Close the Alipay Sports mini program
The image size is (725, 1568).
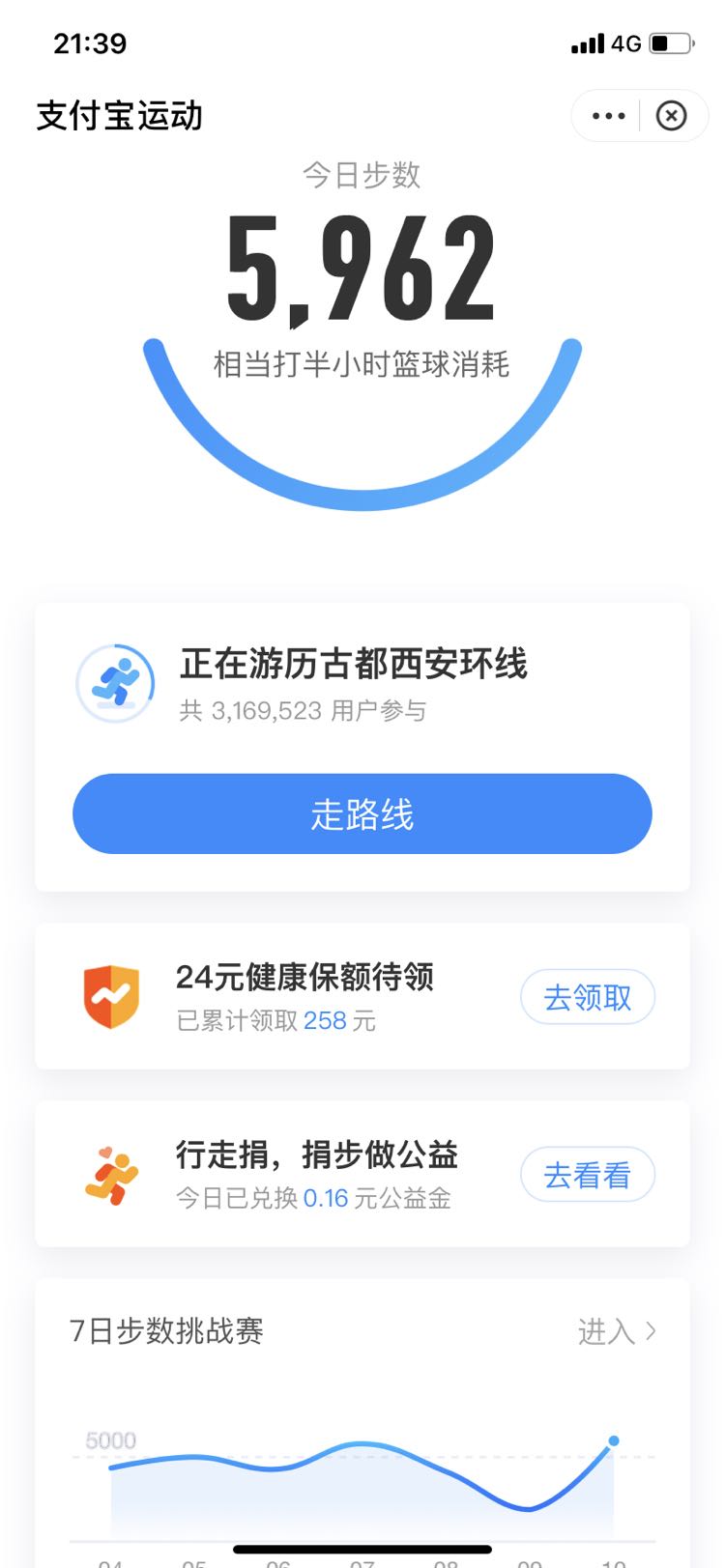pos(671,116)
